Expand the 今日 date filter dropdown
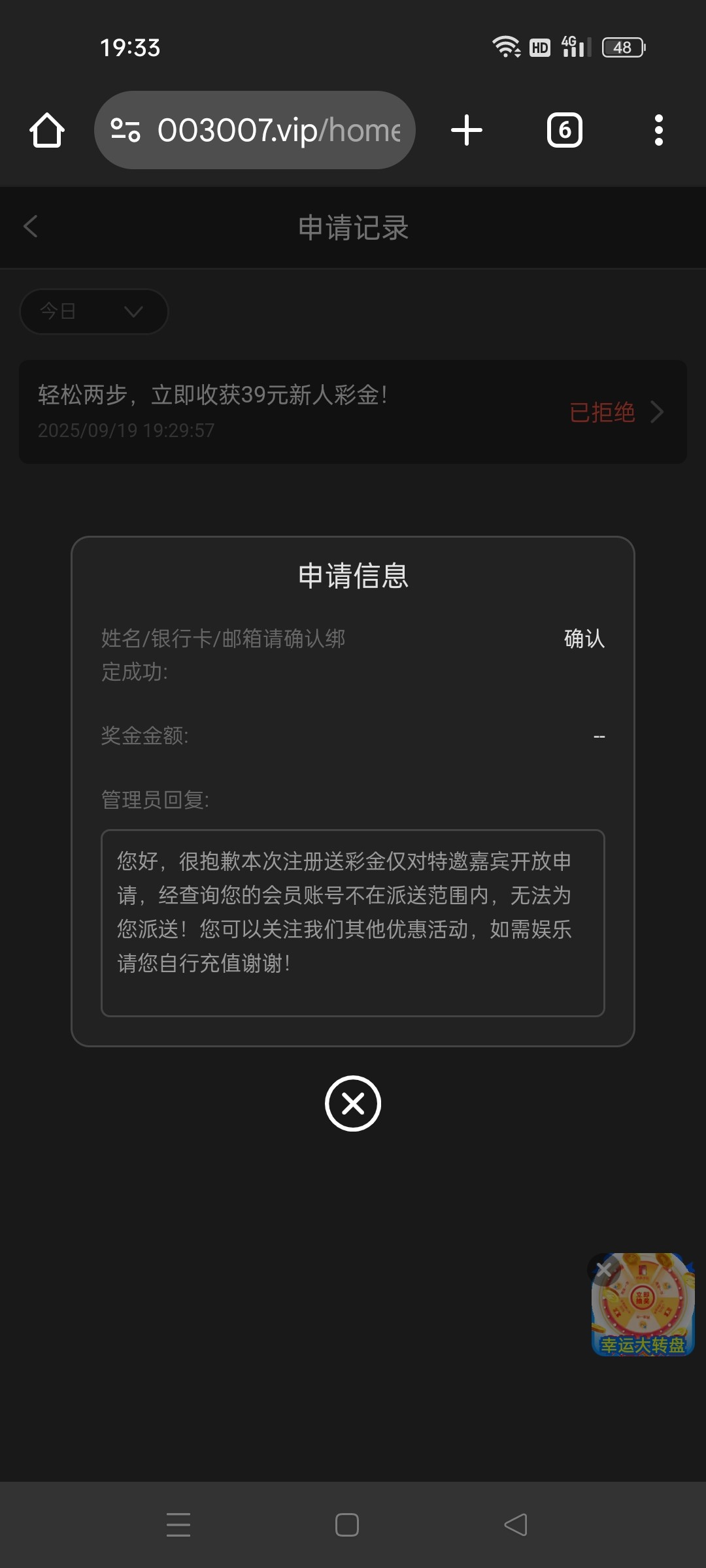This screenshot has height=1568, width=706. tap(93, 312)
